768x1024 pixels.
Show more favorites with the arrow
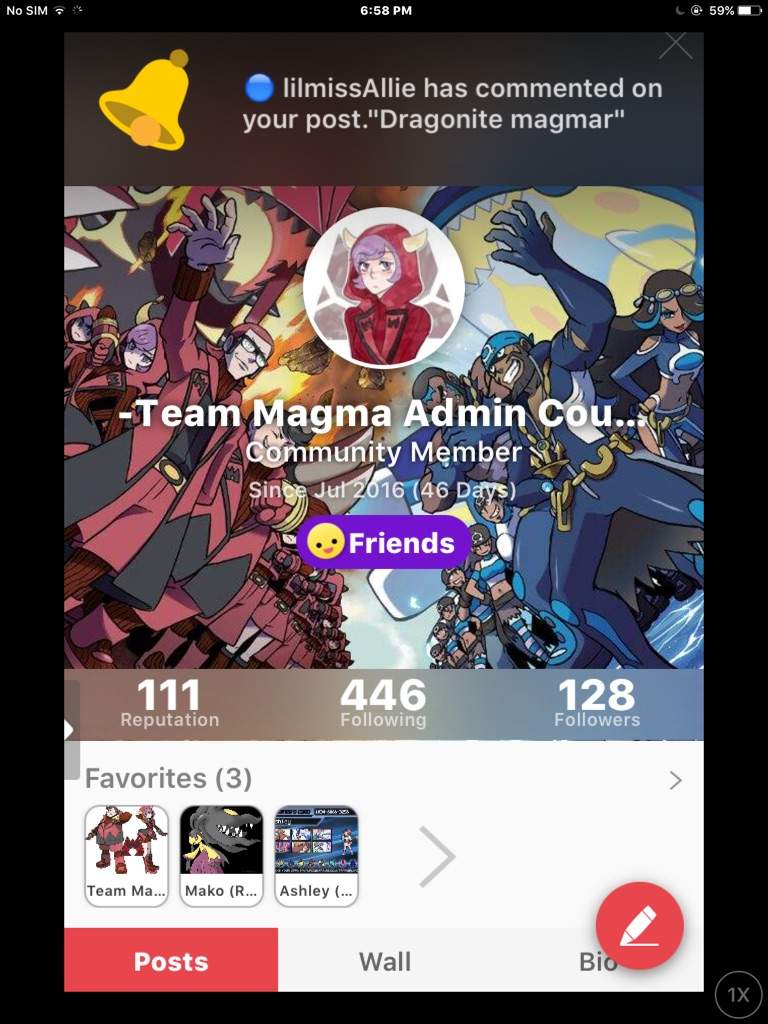tap(437, 856)
